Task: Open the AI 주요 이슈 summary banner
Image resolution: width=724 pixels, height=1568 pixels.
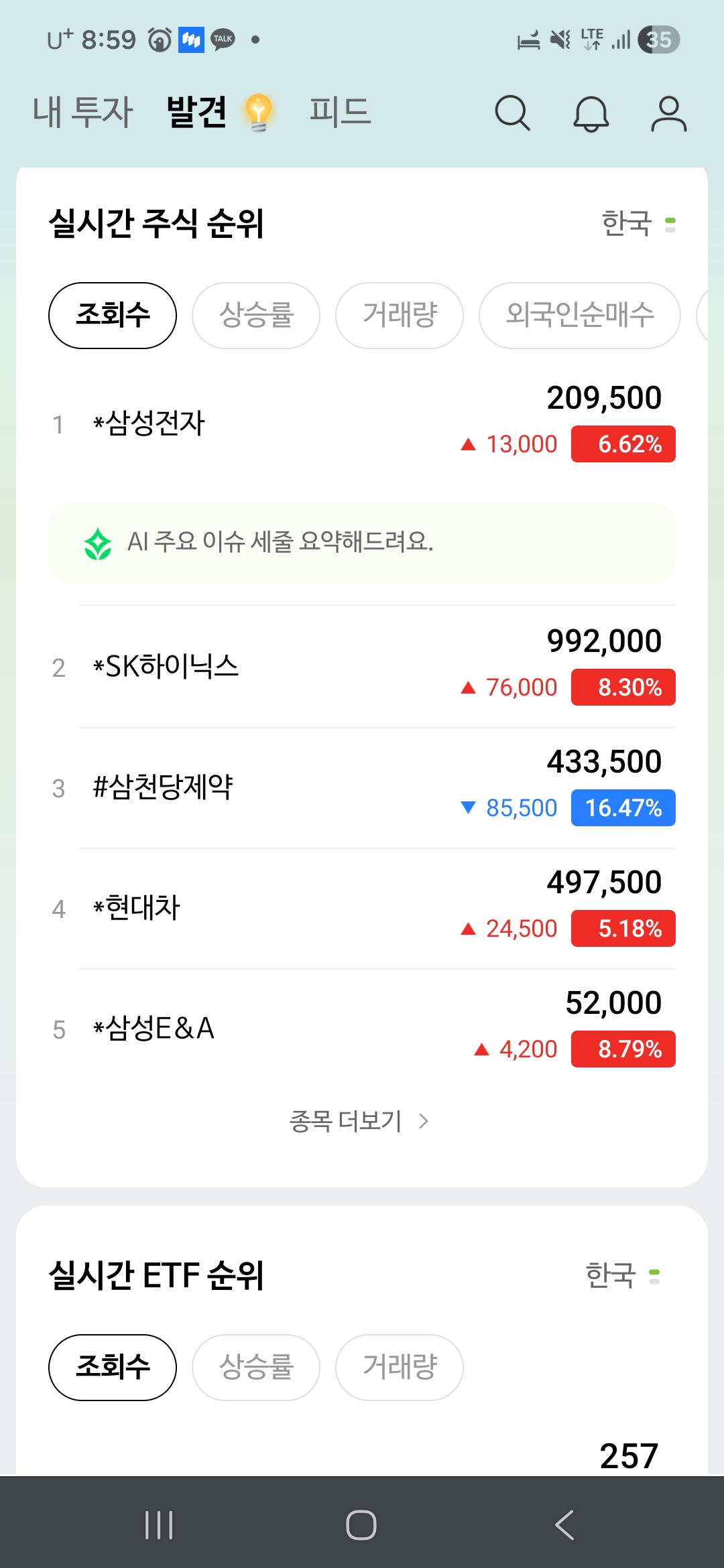Action: tap(362, 543)
